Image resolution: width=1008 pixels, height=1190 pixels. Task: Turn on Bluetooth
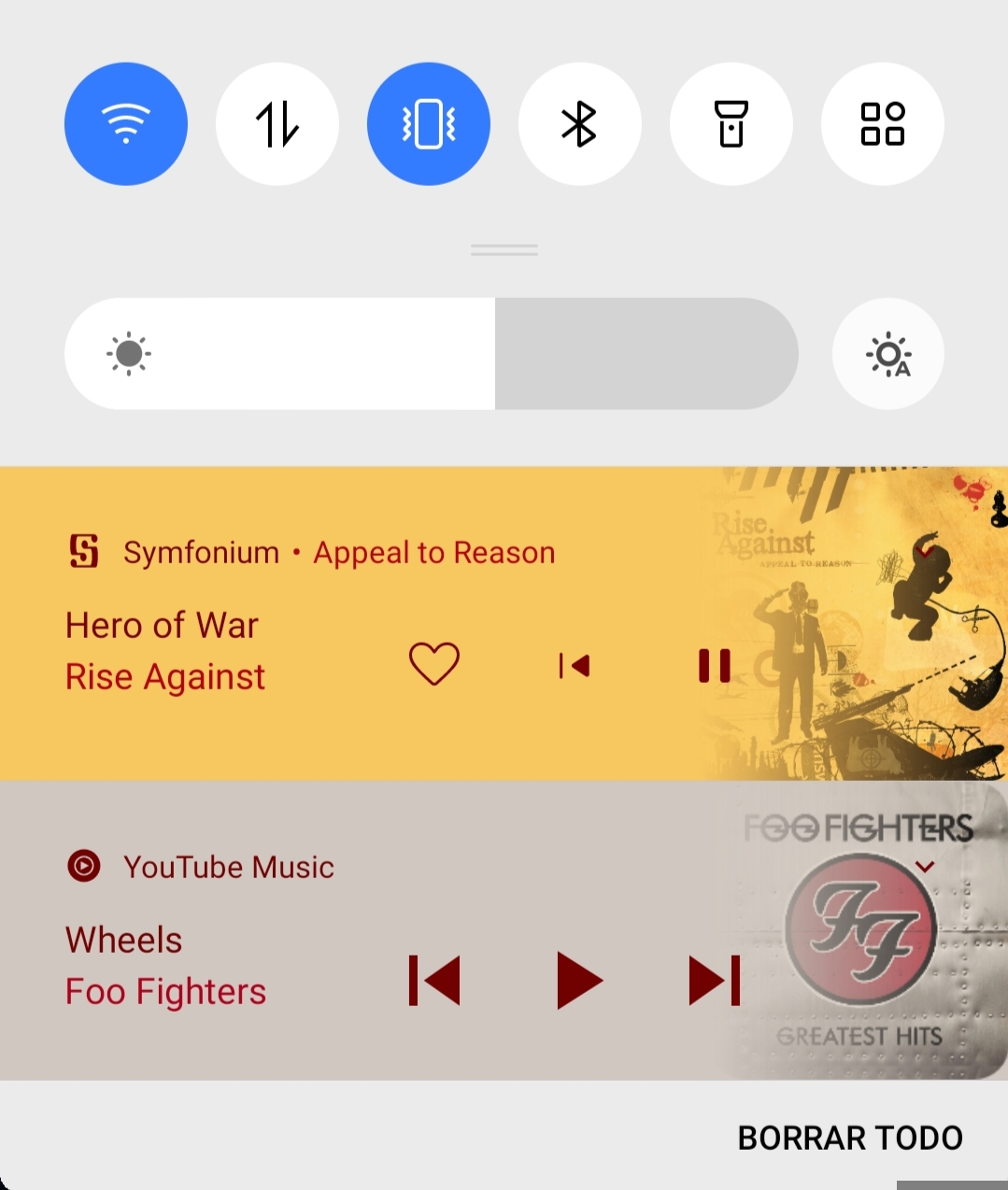pos(580,124)
